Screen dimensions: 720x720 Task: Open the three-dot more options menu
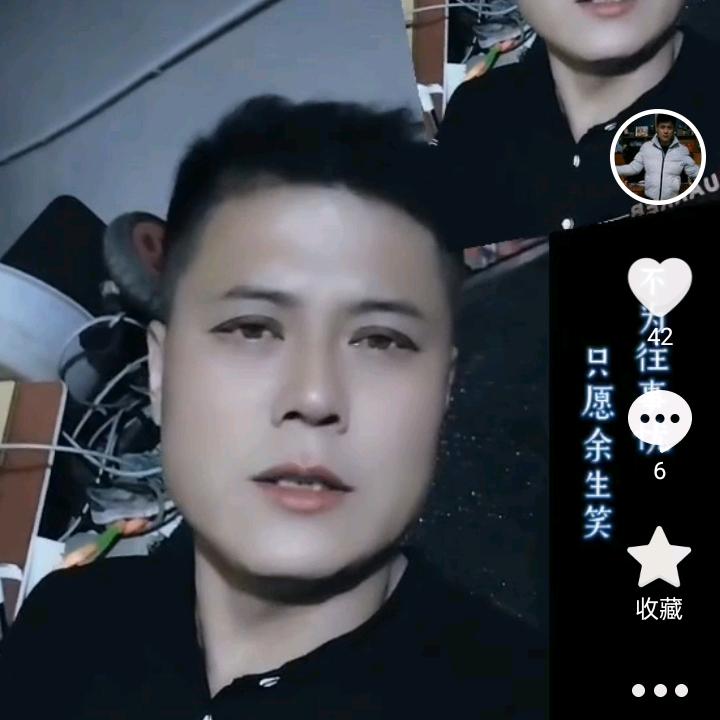click(659, 690)
